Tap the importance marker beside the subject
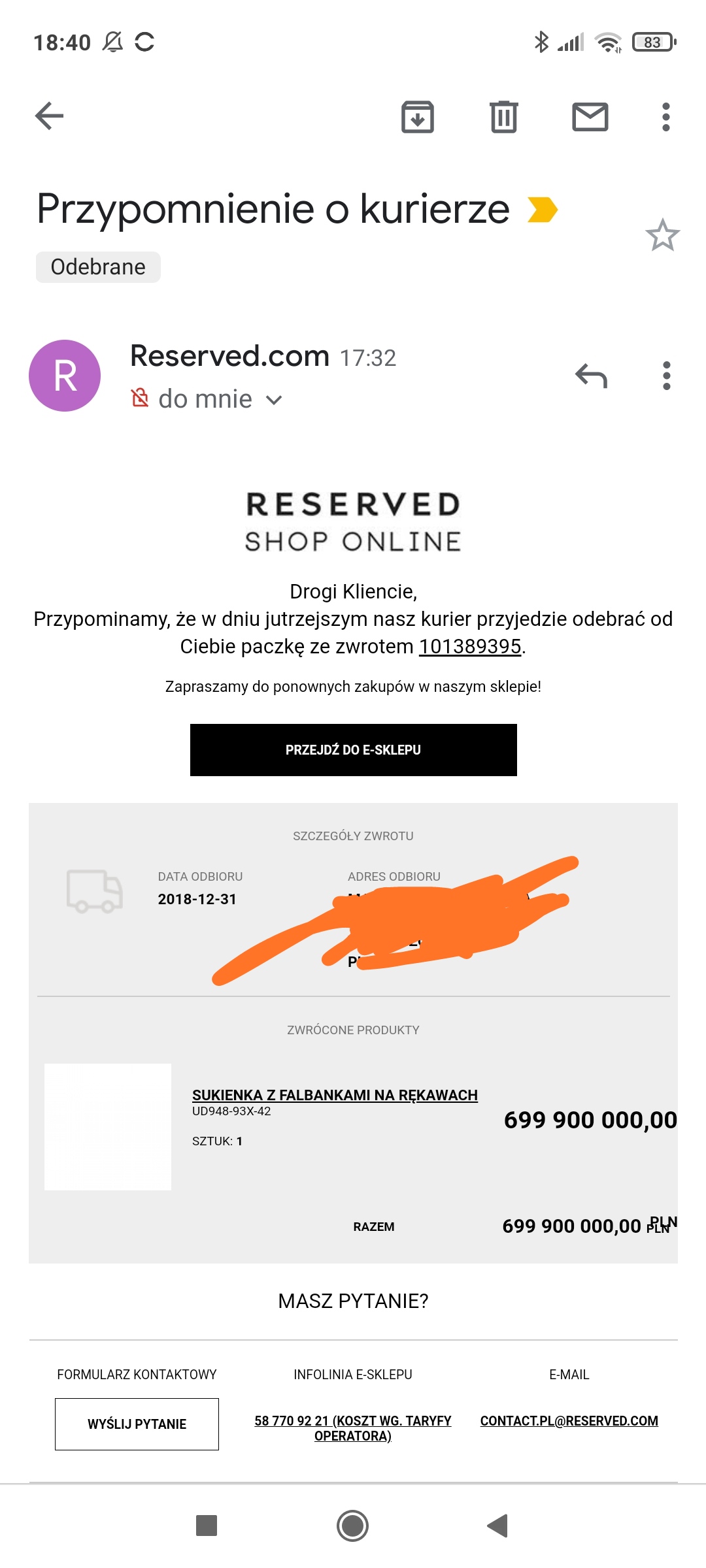 [x=543, y=210]
